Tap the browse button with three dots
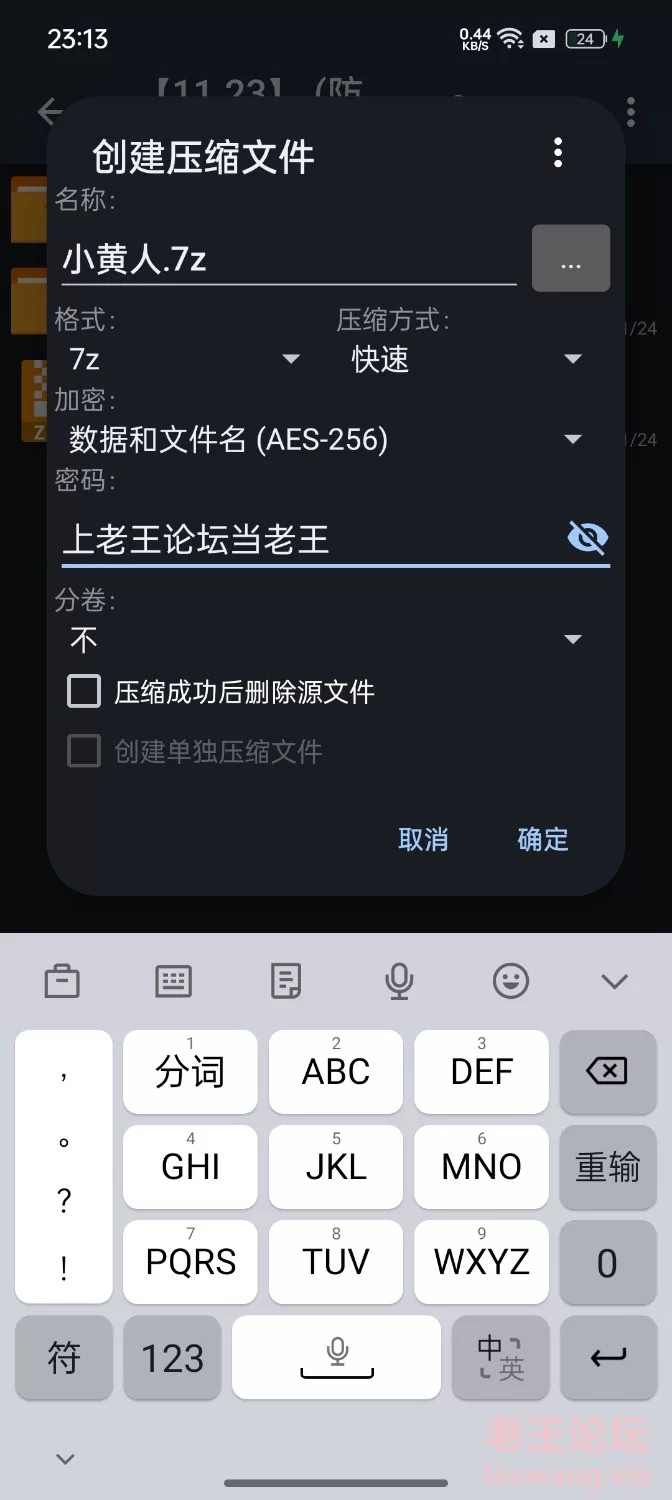This screenshot has height=1500, width=672. tap(571, 259)
